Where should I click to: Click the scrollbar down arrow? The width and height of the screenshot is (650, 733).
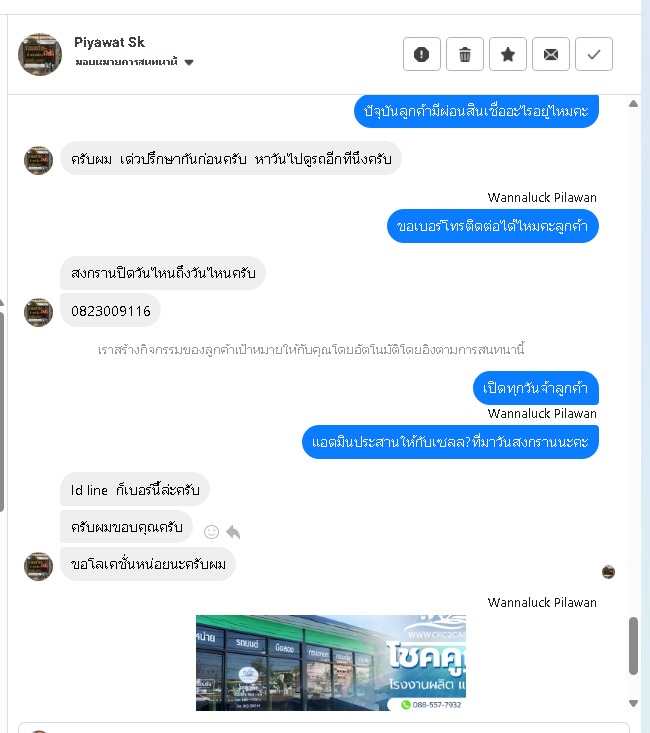(633, 703)
